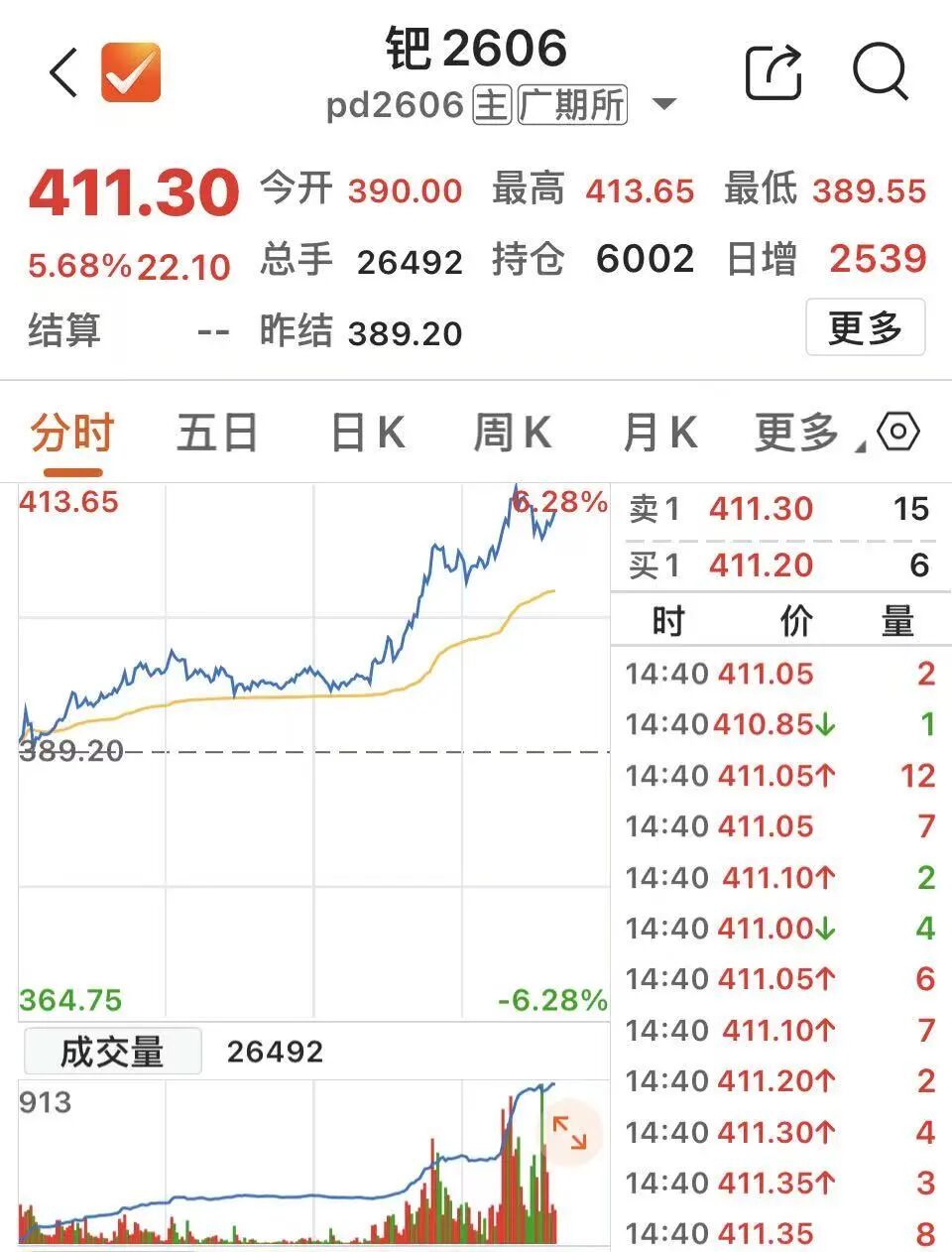Go back using the top-left arrow
952x1252 pixels.
pos(63,72)
